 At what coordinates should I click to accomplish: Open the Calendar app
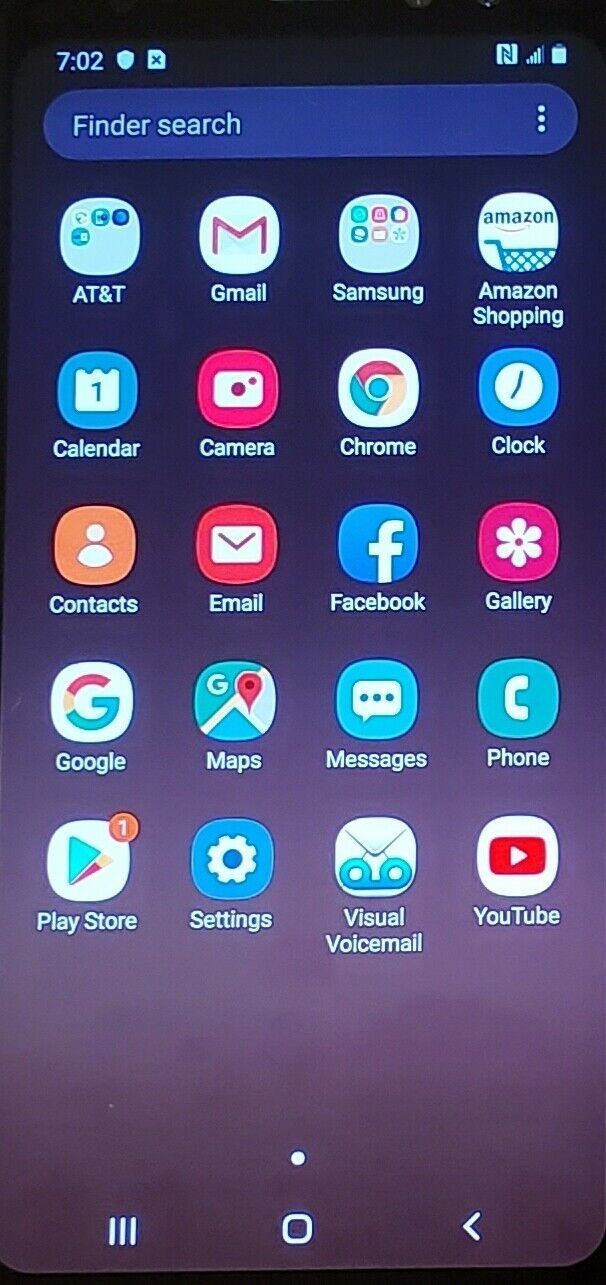coord(97,389)
